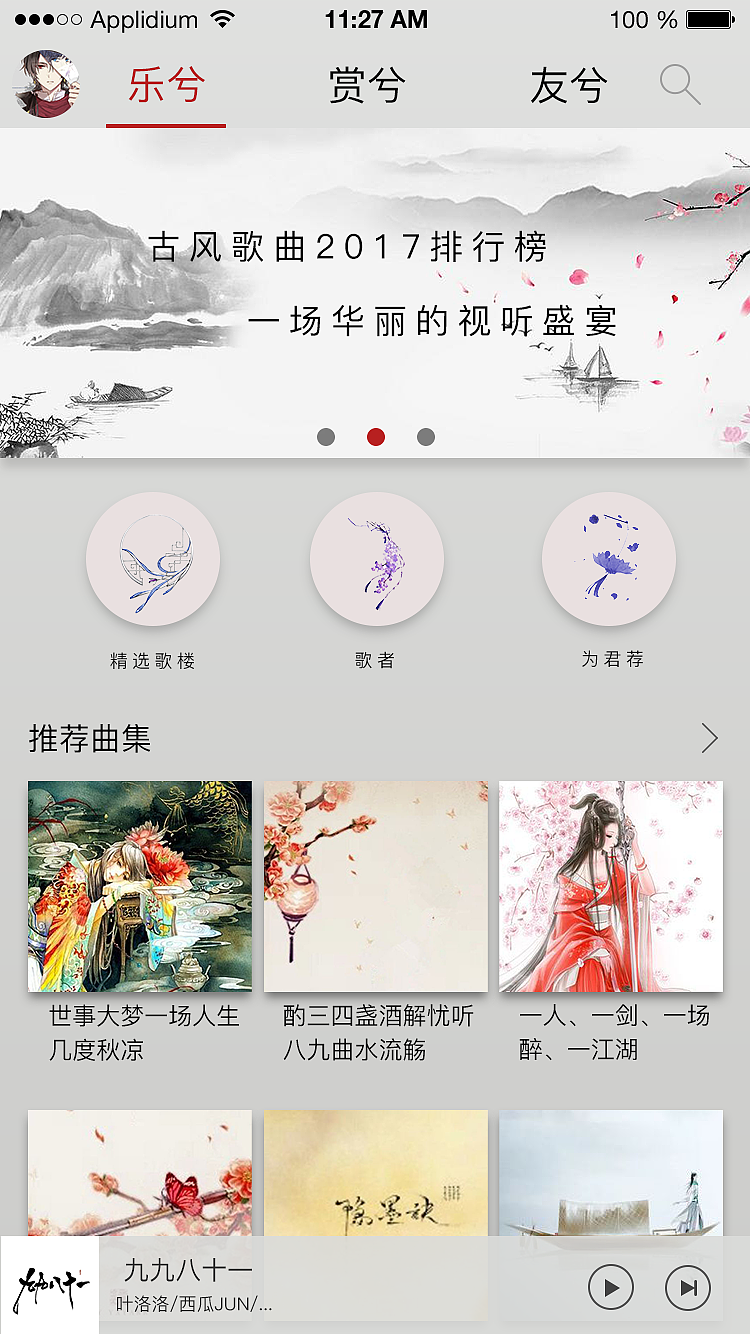Screen dimensions: 750x1334
Task: Tap the 为君荐 recommendation icon
Action: point(608,559)
